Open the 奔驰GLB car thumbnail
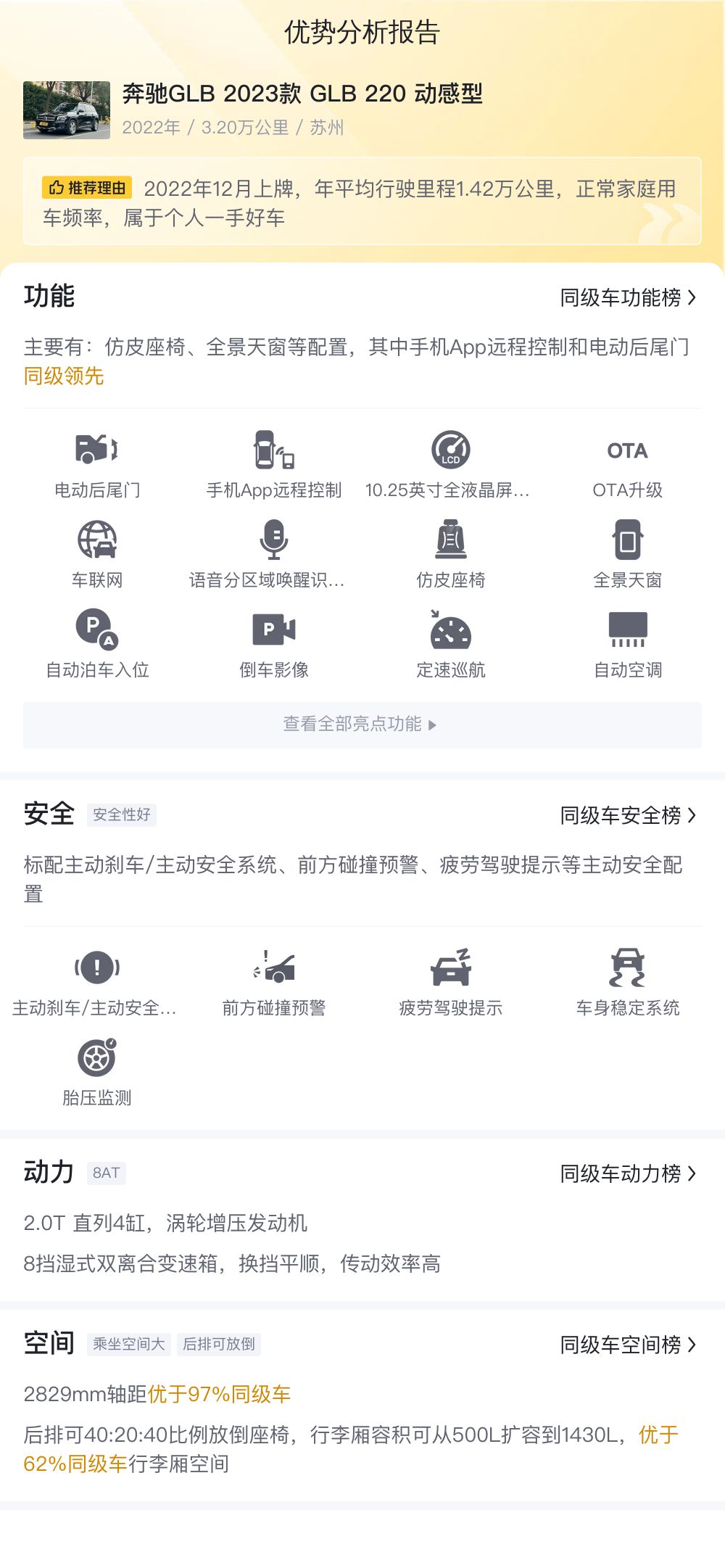Viewport: 725px width, 1568px height. click(67, 110)
